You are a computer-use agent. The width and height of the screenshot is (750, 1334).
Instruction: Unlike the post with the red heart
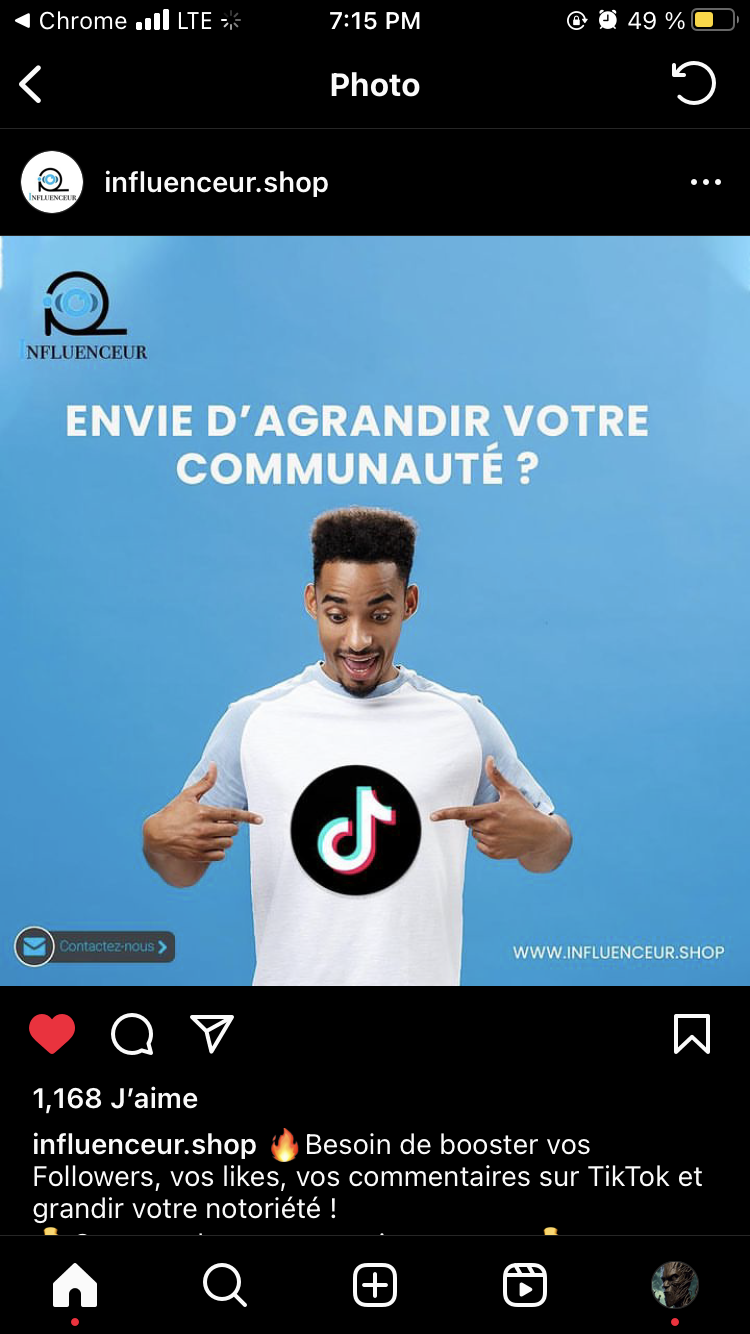tap(52, 1034)
